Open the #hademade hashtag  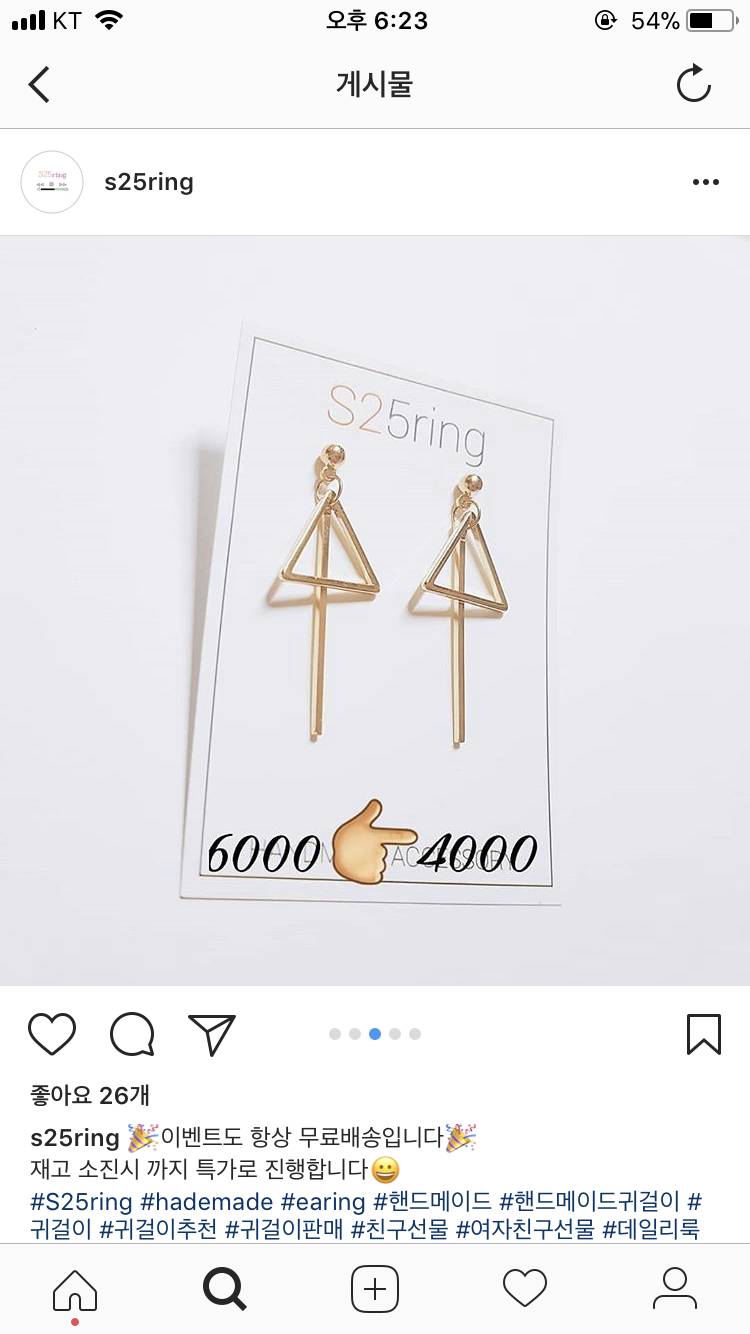206,1200
